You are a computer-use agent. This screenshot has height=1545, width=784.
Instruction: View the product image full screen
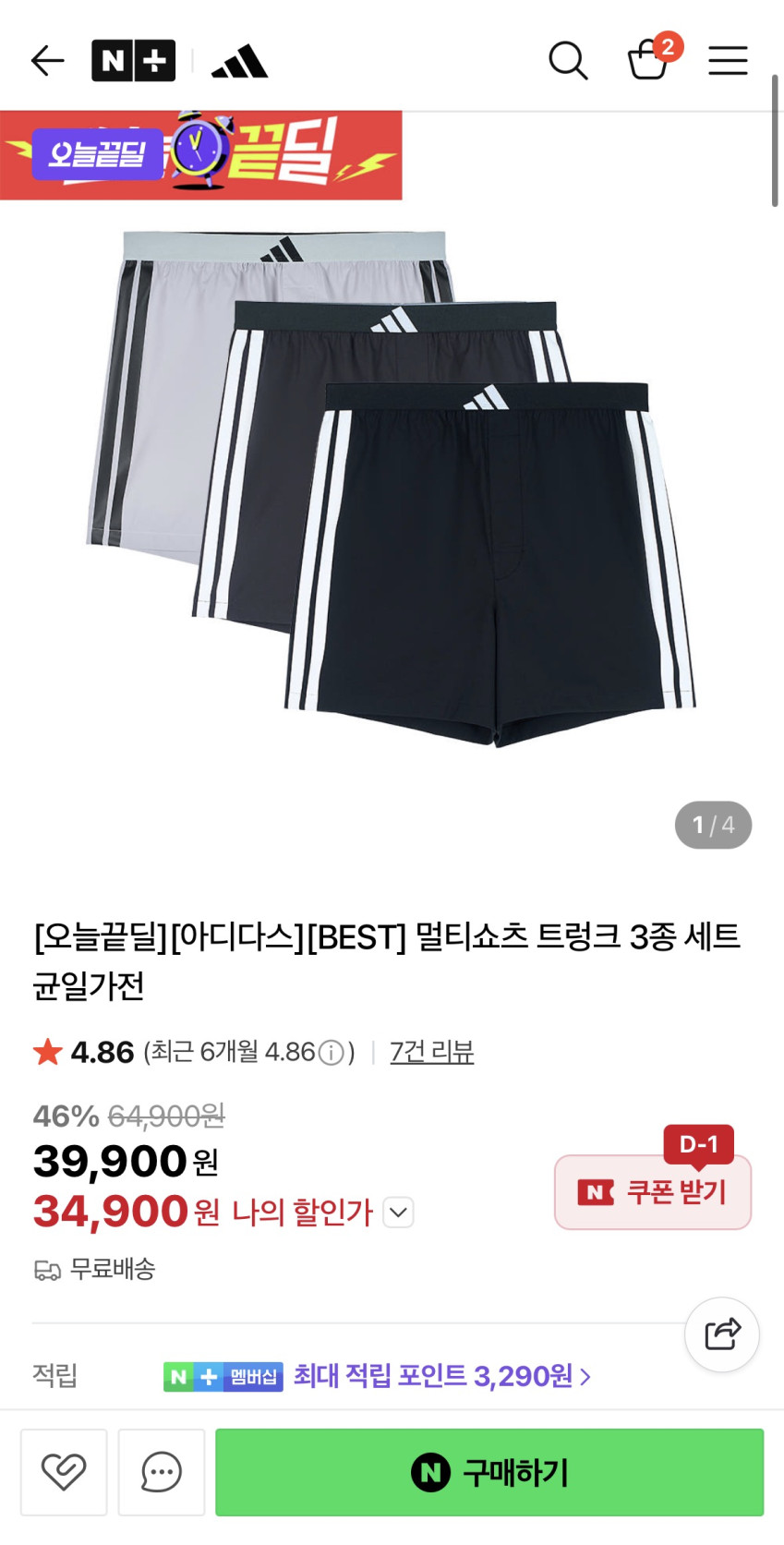(392, 489)
